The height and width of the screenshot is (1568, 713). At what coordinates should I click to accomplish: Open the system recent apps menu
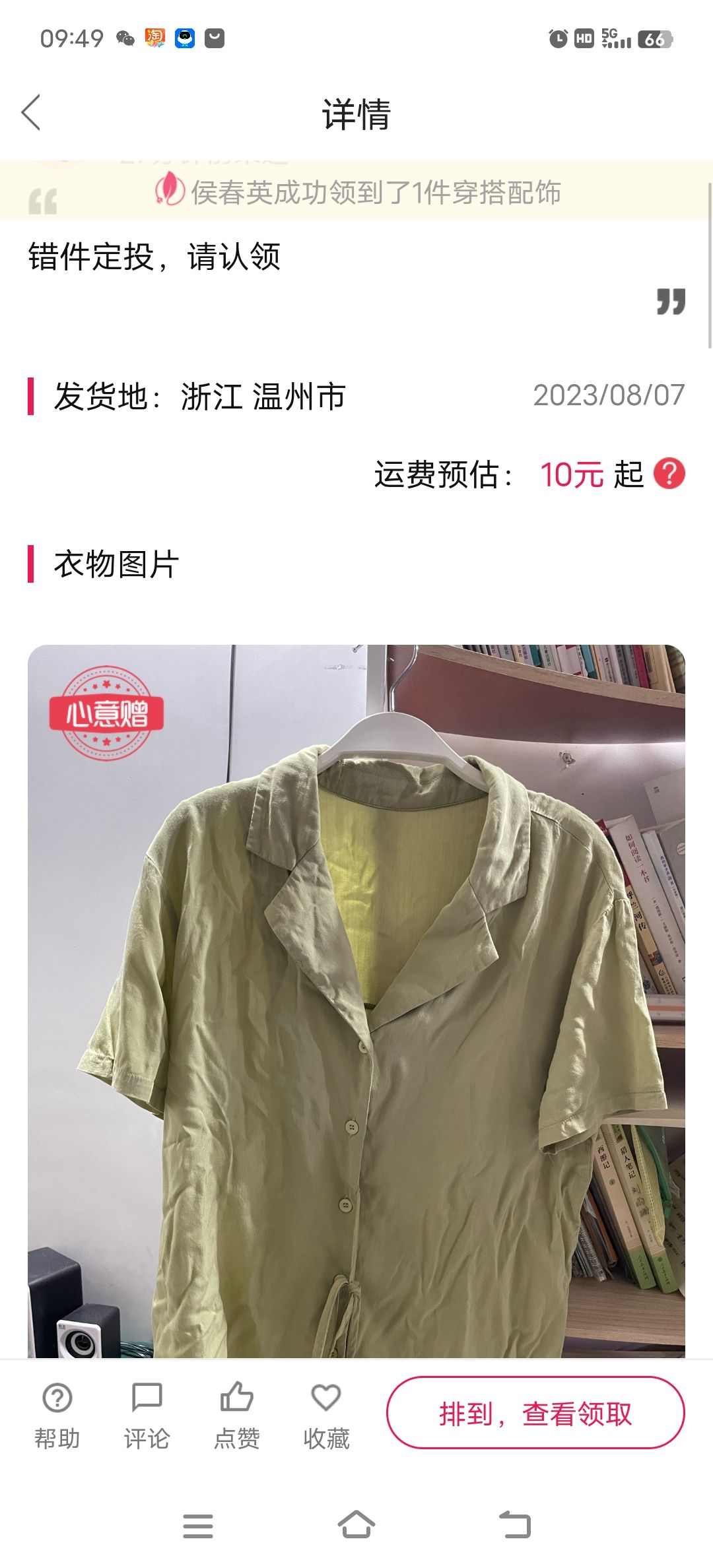click(x=198, y=1526)
